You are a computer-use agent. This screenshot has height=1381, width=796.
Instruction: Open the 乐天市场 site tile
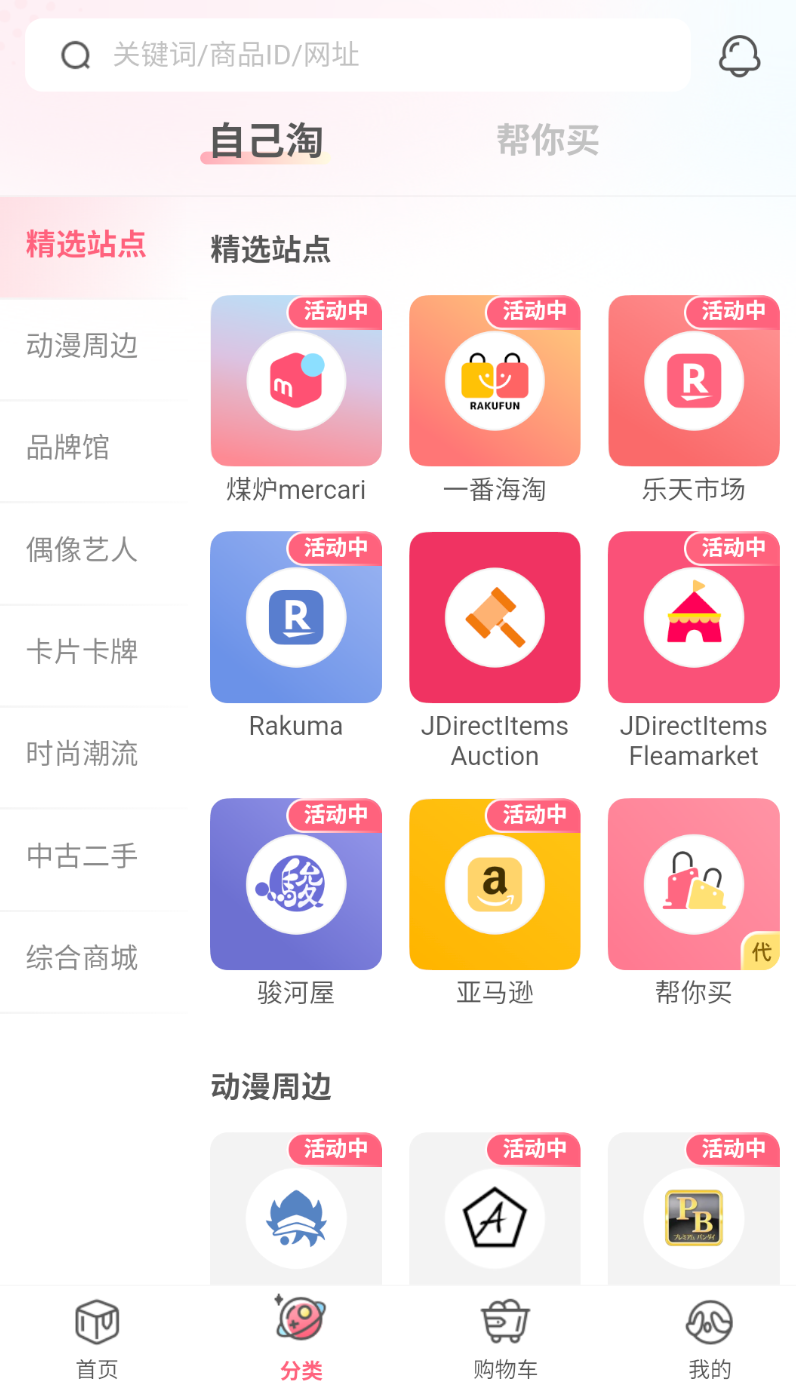coord(694,400)
